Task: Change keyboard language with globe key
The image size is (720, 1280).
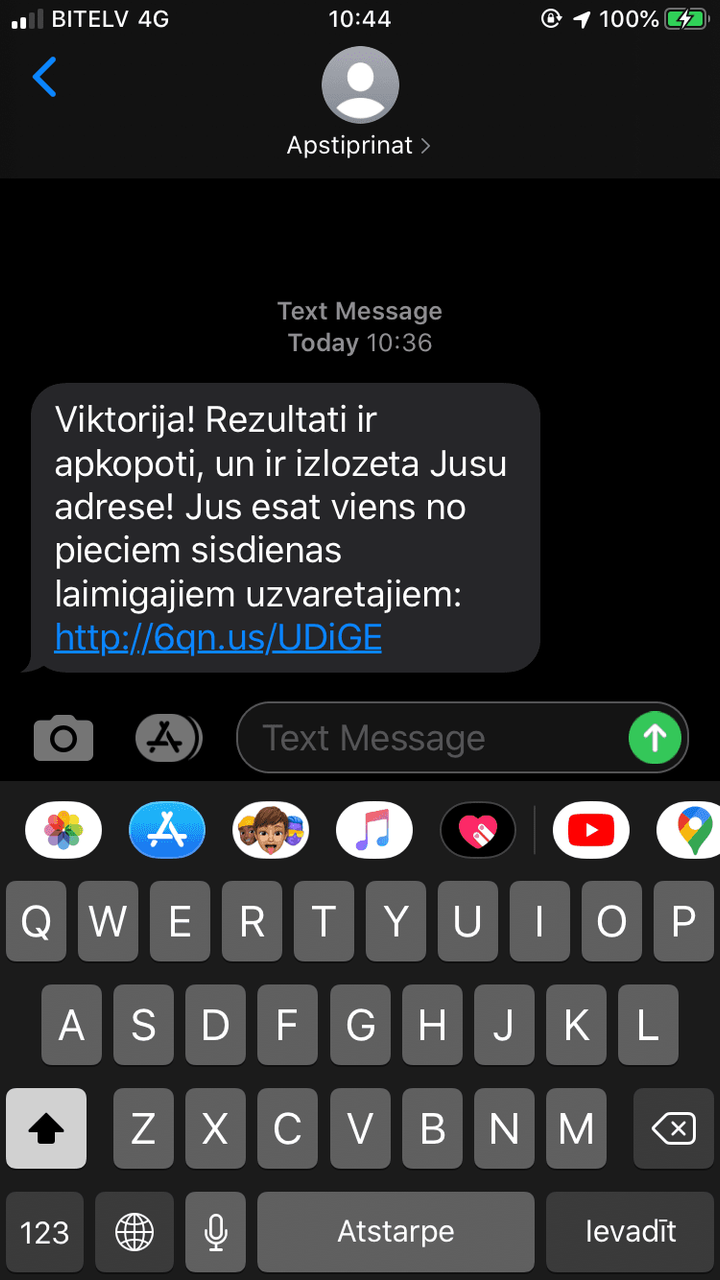Action: click(134, 1232)
